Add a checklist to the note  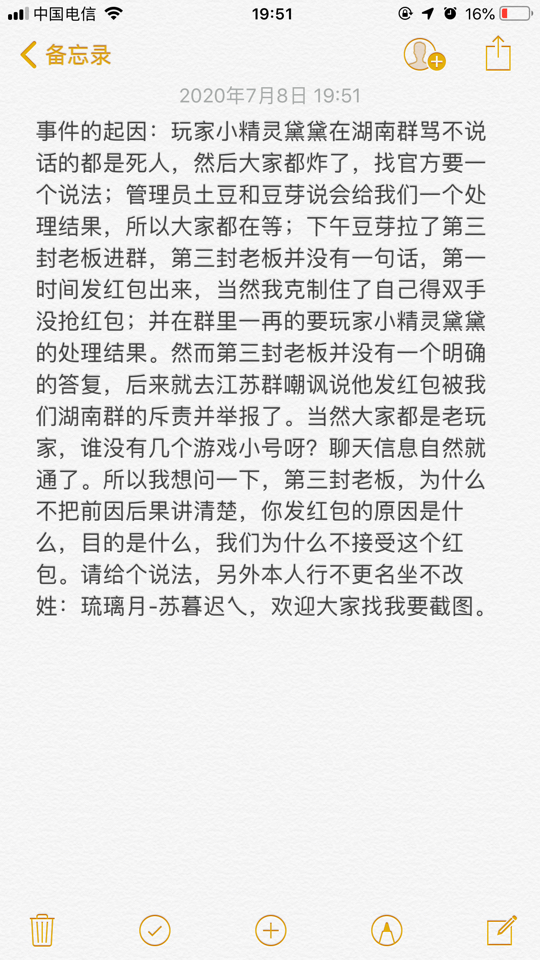tap(155, 931)
